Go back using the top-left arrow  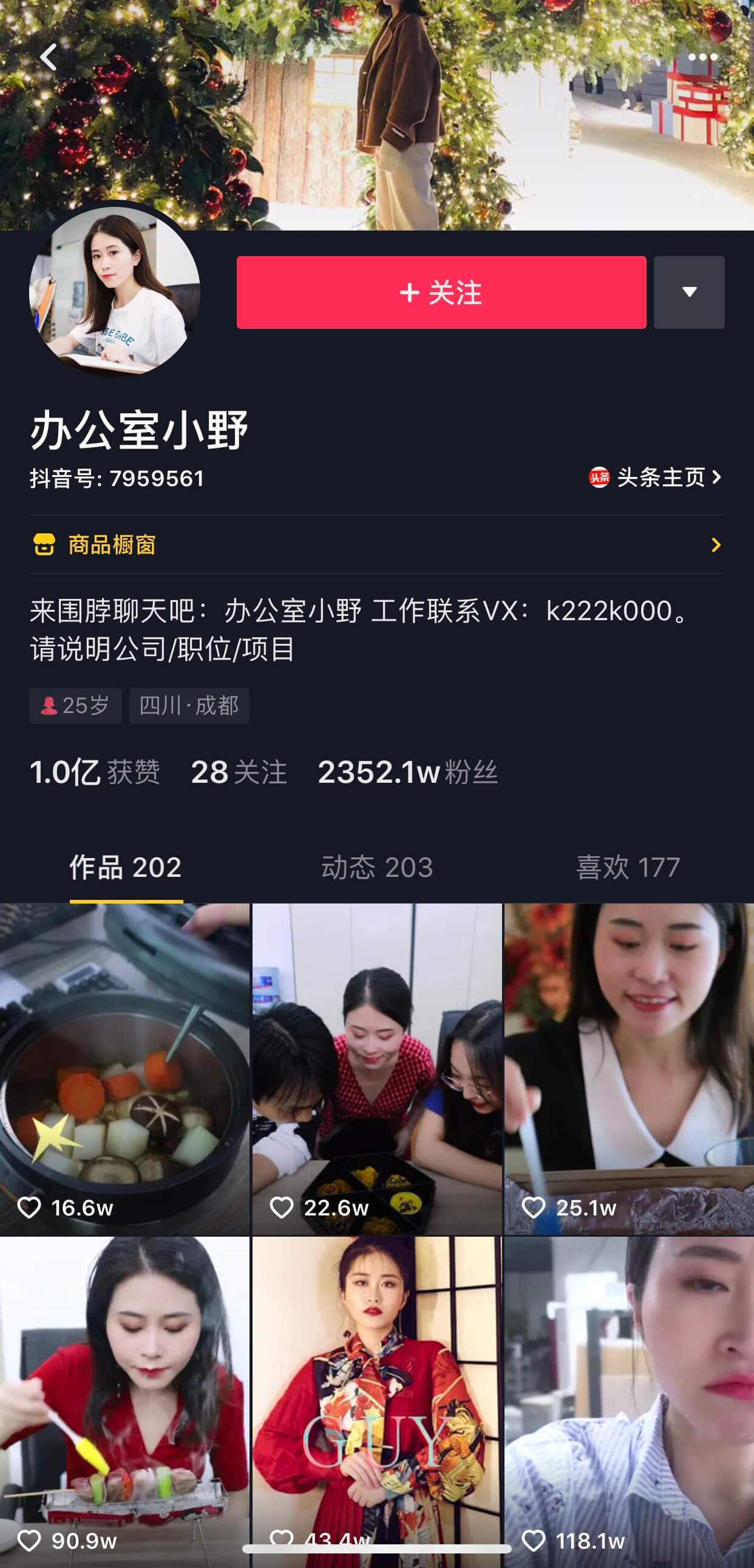47,57
